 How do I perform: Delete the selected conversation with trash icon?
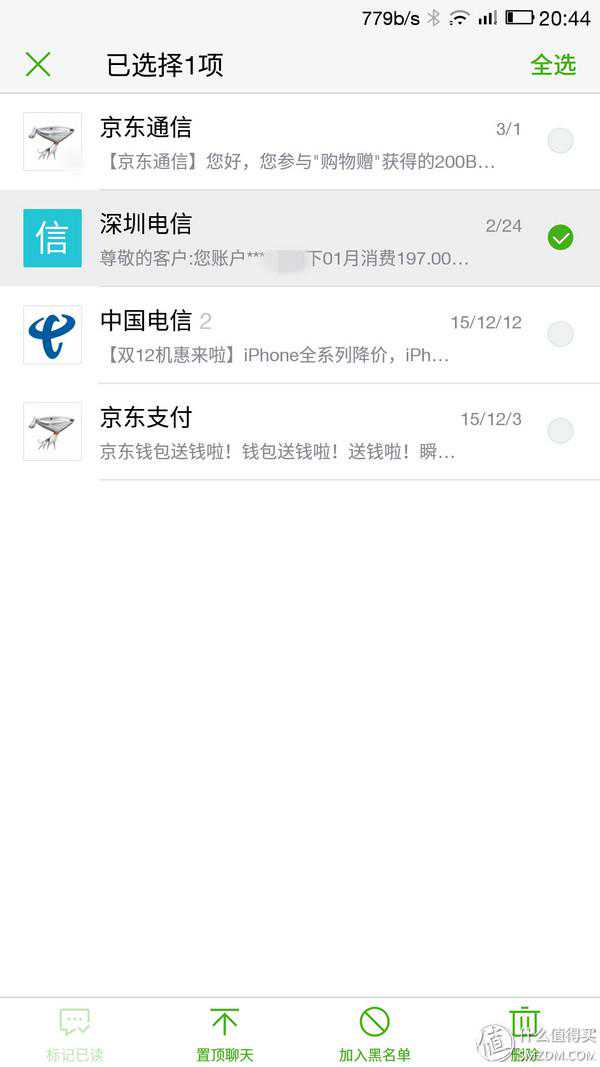pos(524,1030)
